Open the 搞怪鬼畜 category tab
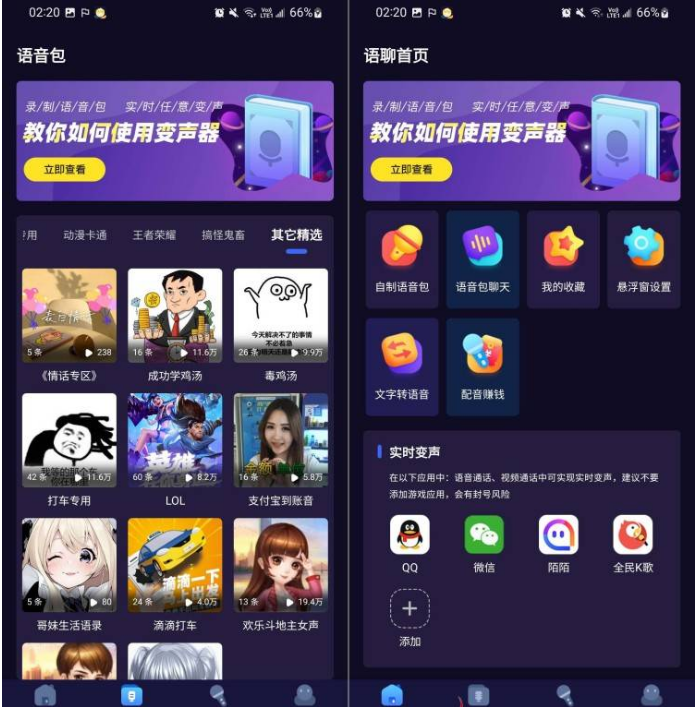This screenshot has width=696, height=707. coord(223,235)
